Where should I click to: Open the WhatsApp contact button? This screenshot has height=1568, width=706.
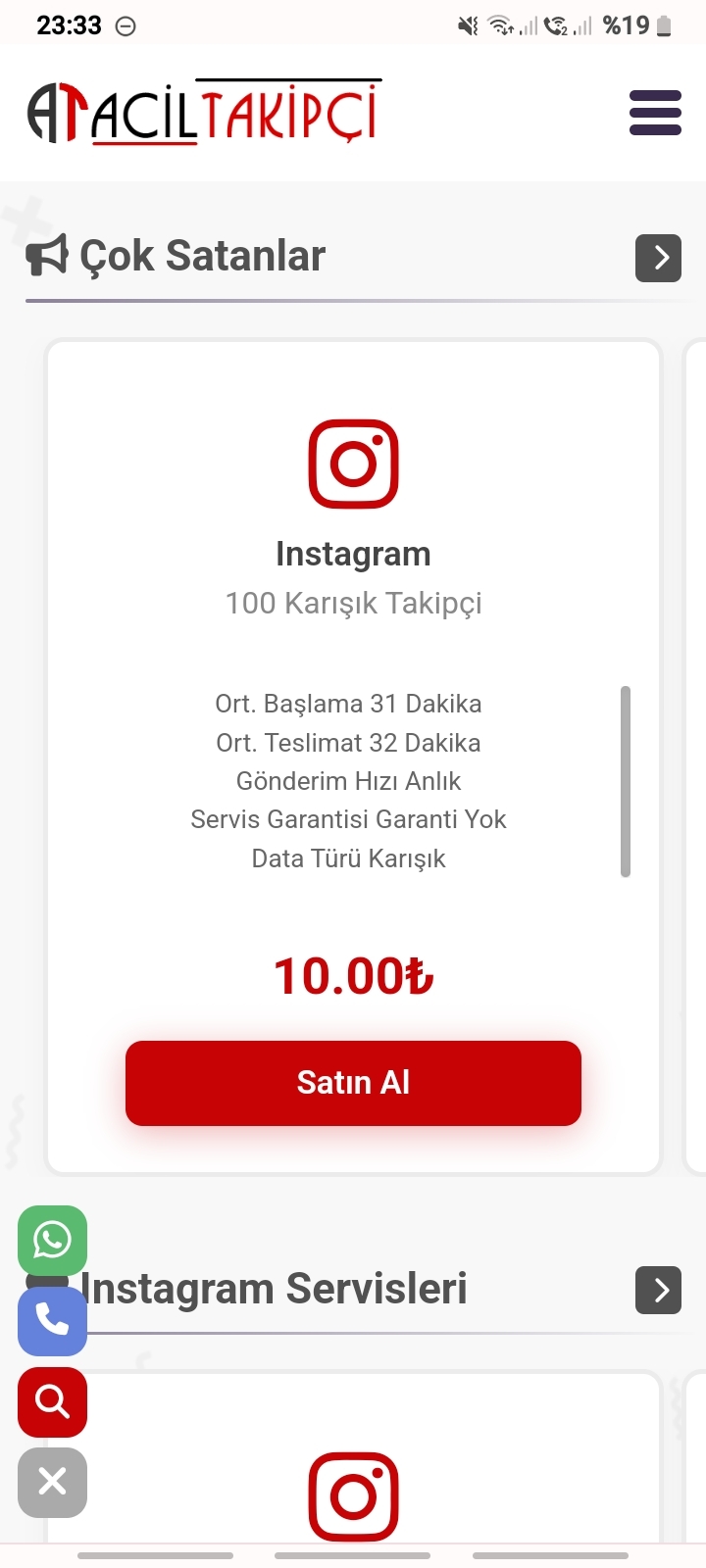pyautogui.click(x=52, y=1240)
